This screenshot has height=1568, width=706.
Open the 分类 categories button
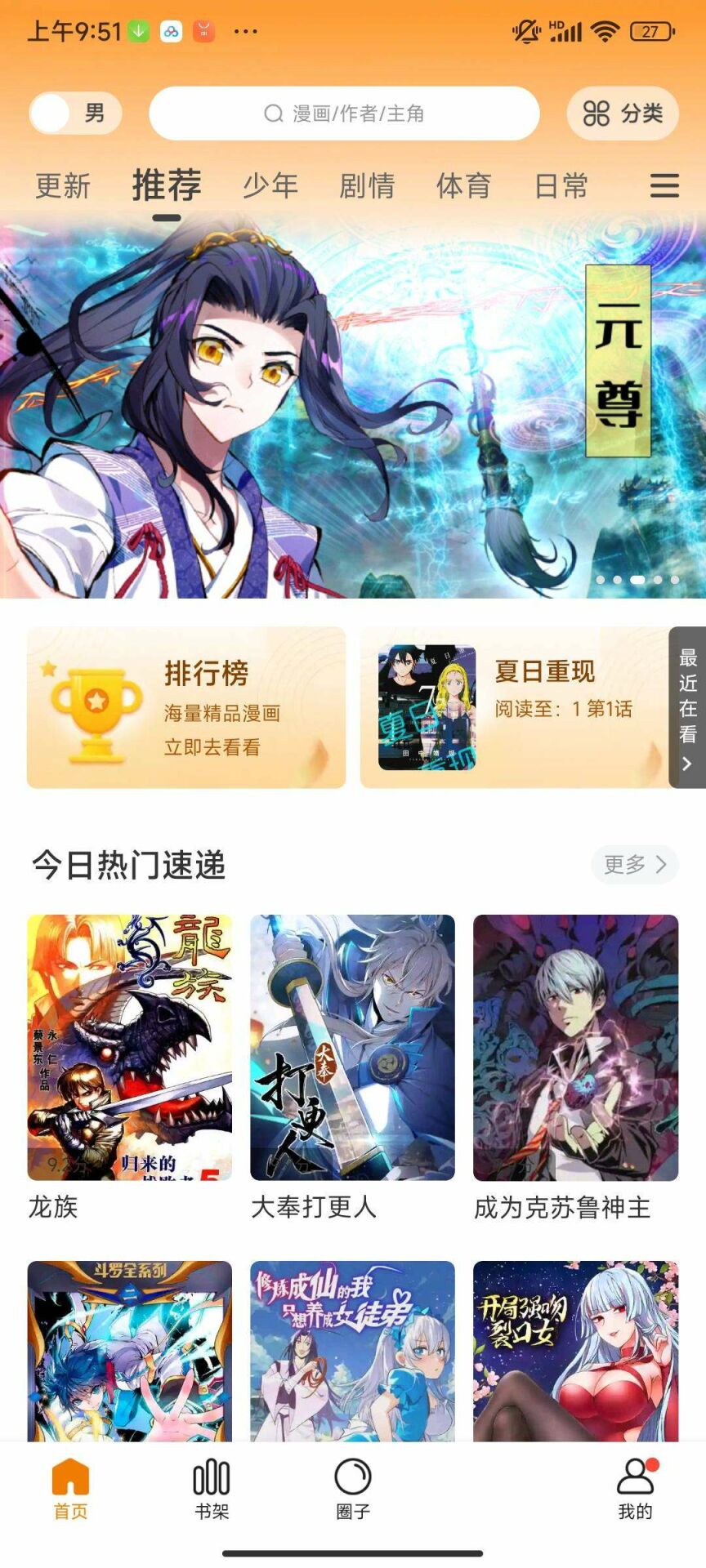(x=623, y=114)
